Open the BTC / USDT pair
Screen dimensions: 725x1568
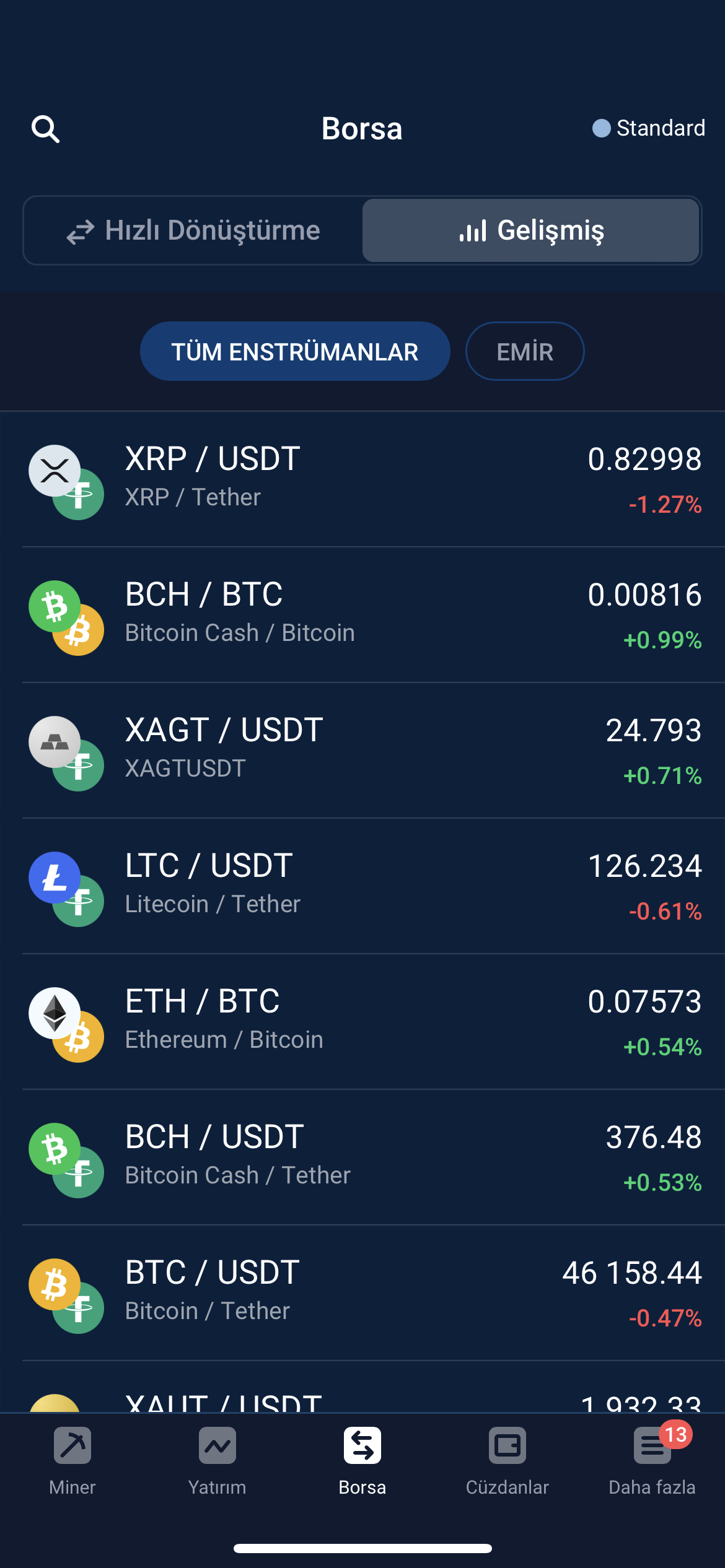click(362, 1293)
